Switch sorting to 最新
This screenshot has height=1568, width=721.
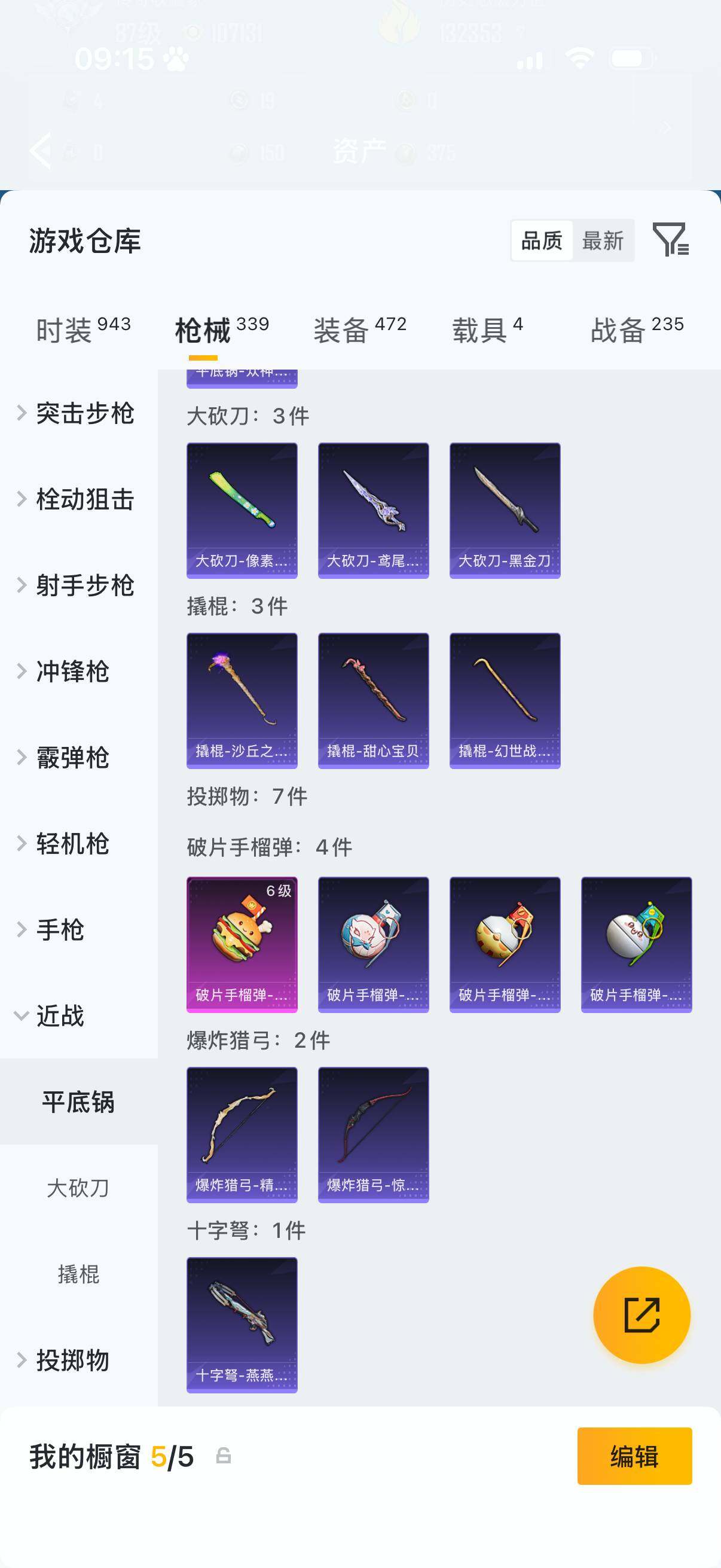coord(604,240)
